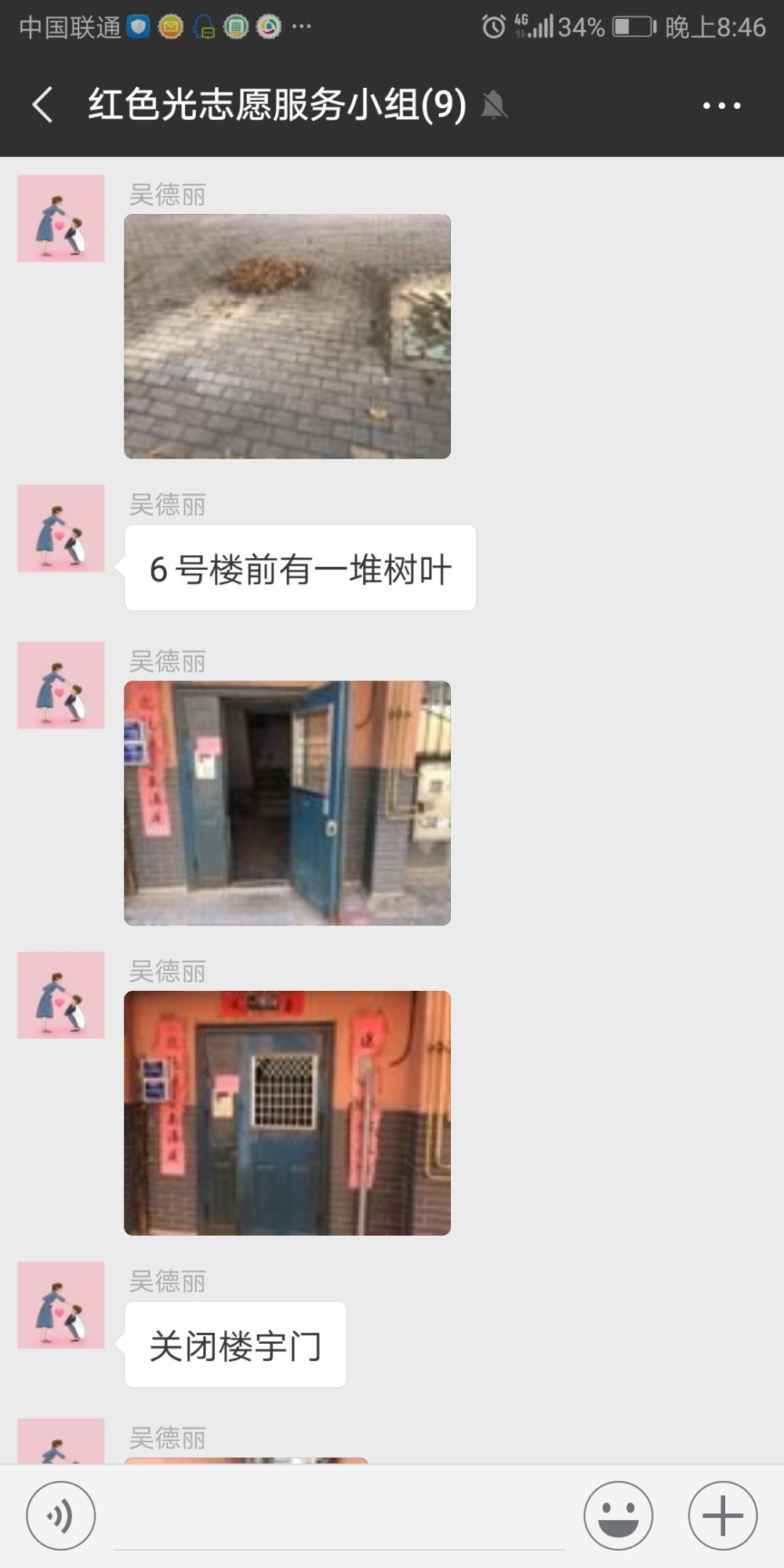Go back from the group chat
784x1568 pixels.
(x=43, y=104)
